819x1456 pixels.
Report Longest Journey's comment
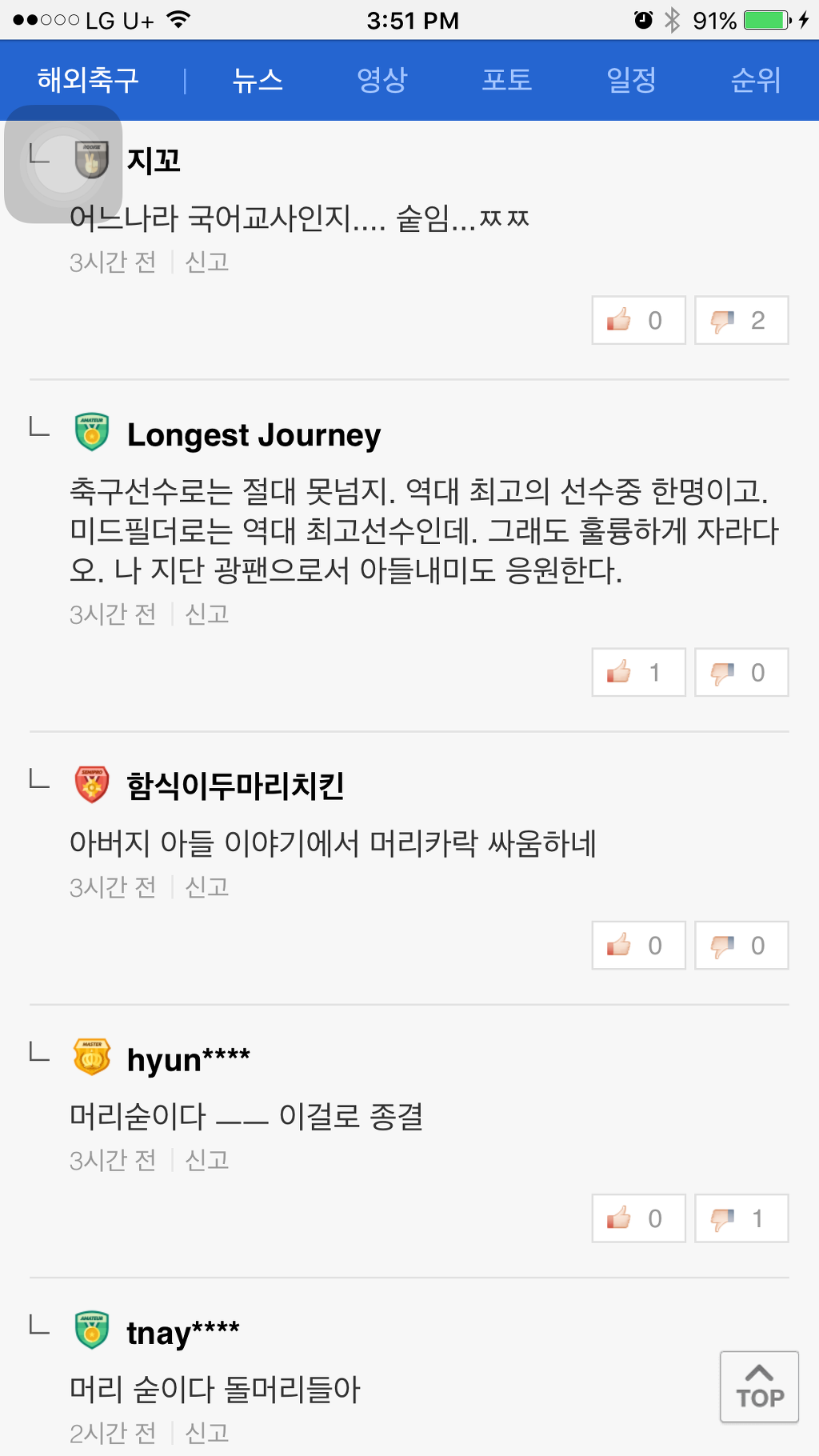click(x=207, y=614)
